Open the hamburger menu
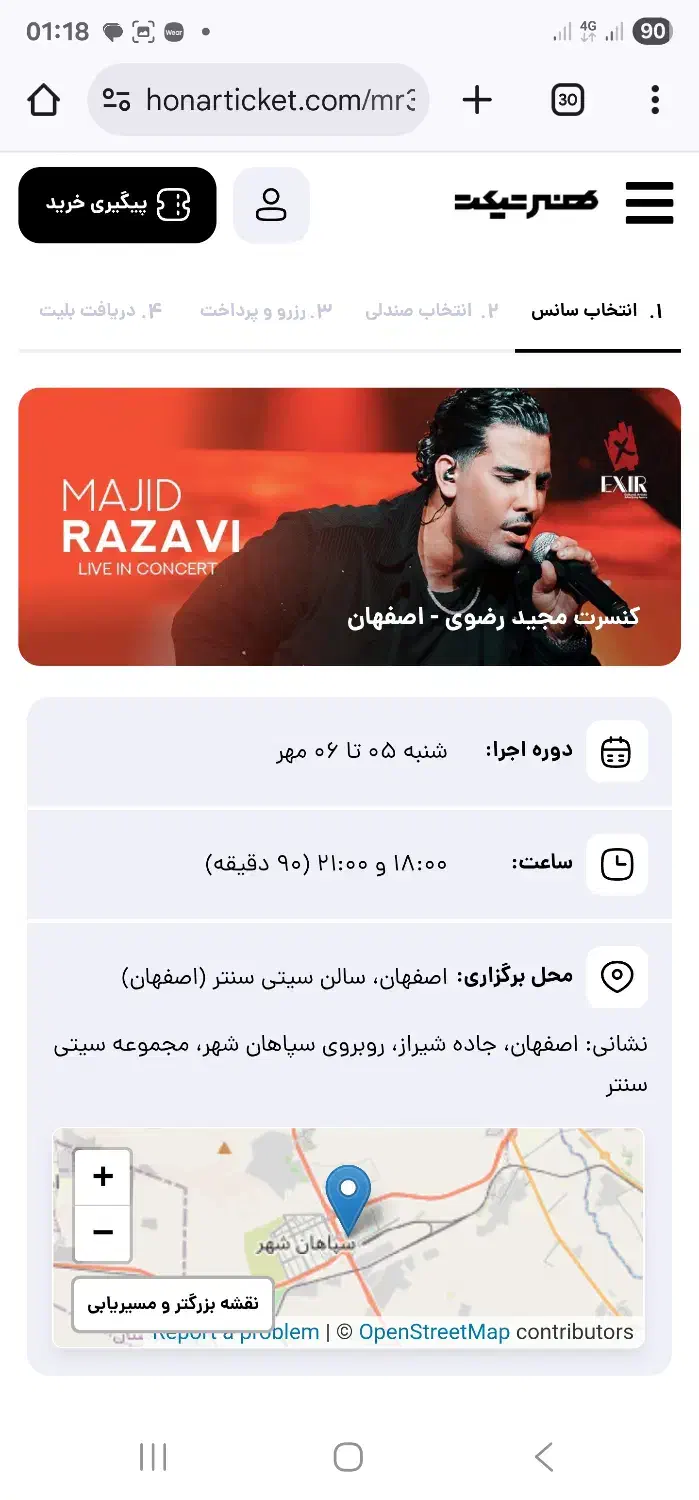699x1500 pixels. [649, 204]
